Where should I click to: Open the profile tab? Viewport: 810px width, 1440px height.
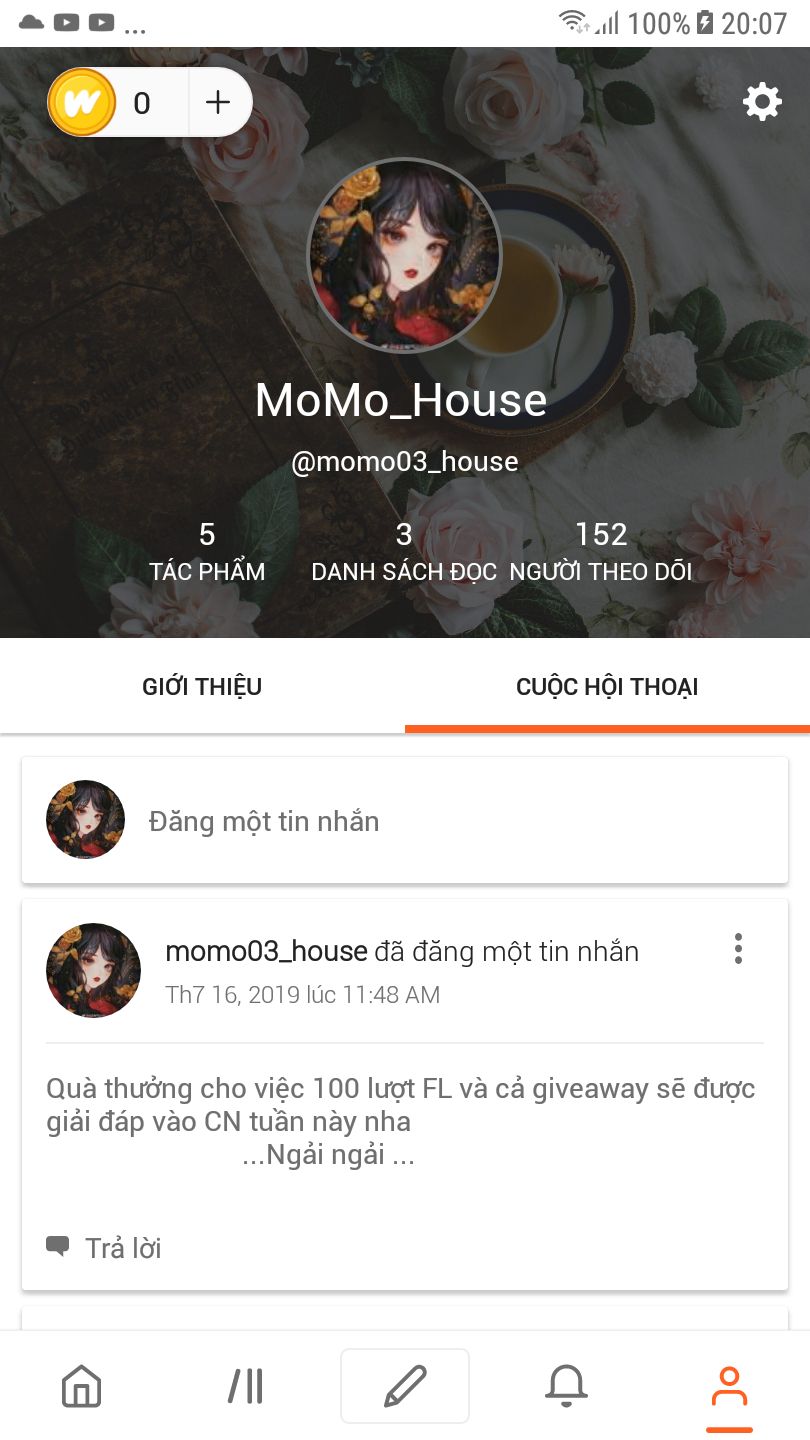729,1388
